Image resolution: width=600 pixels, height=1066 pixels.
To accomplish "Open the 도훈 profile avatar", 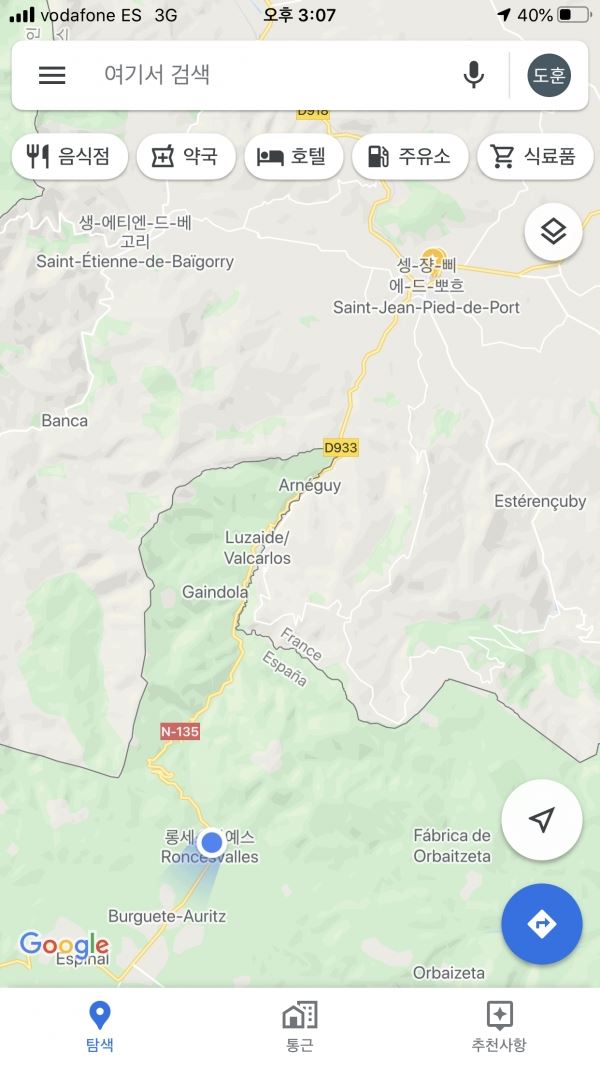I will tap(549, 75).
